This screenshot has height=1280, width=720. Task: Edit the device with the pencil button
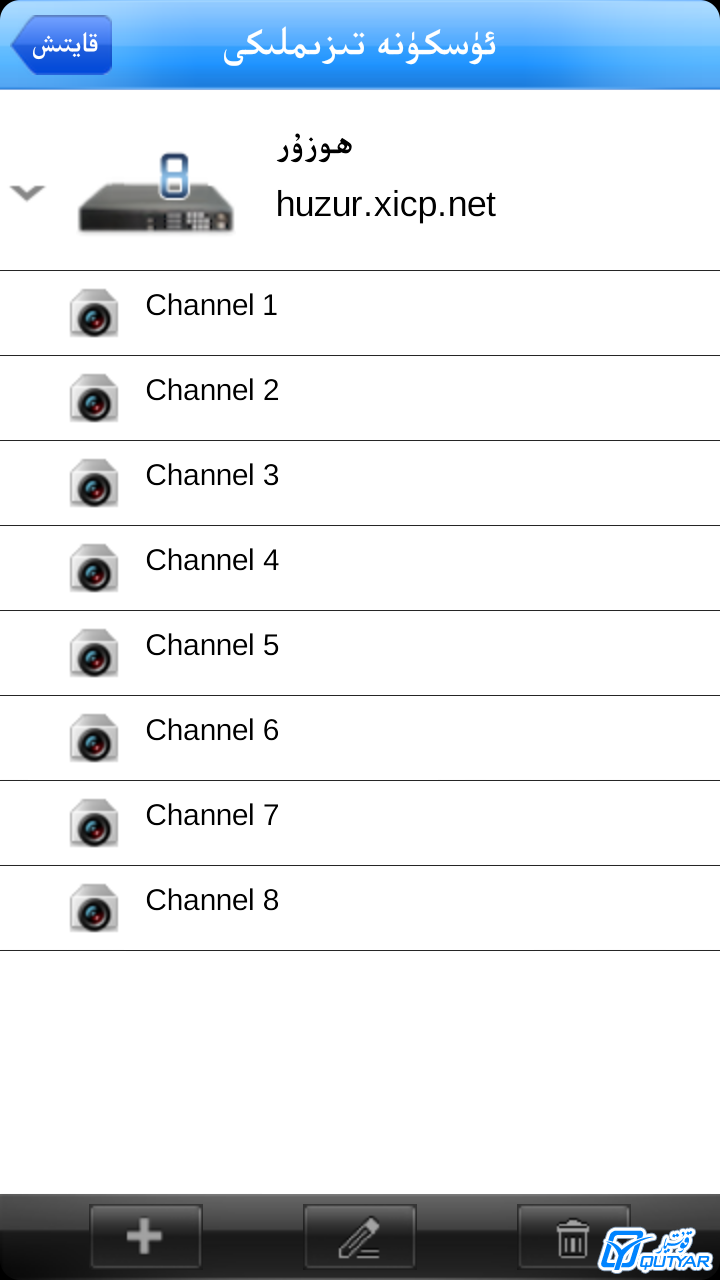click(360, 1237)
